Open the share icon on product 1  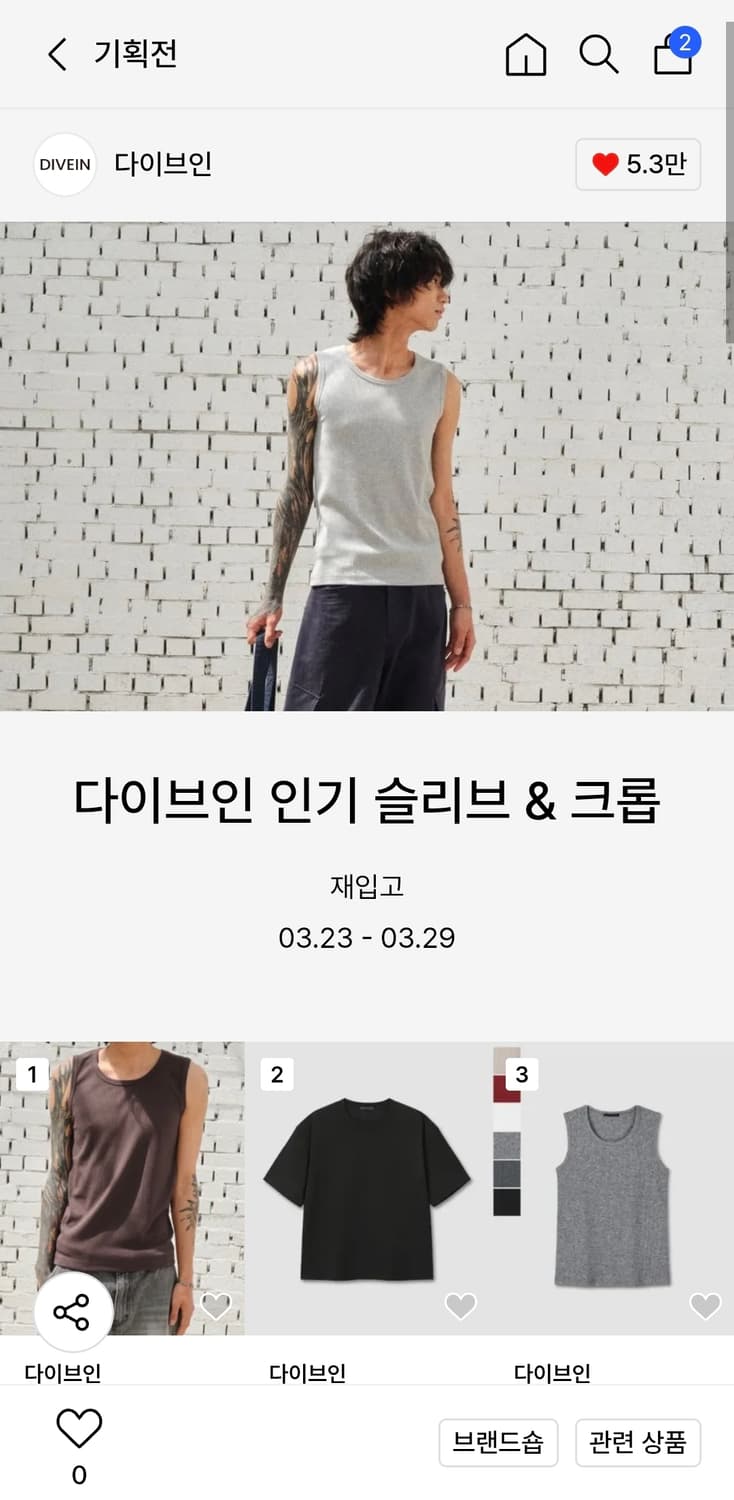73,1312
